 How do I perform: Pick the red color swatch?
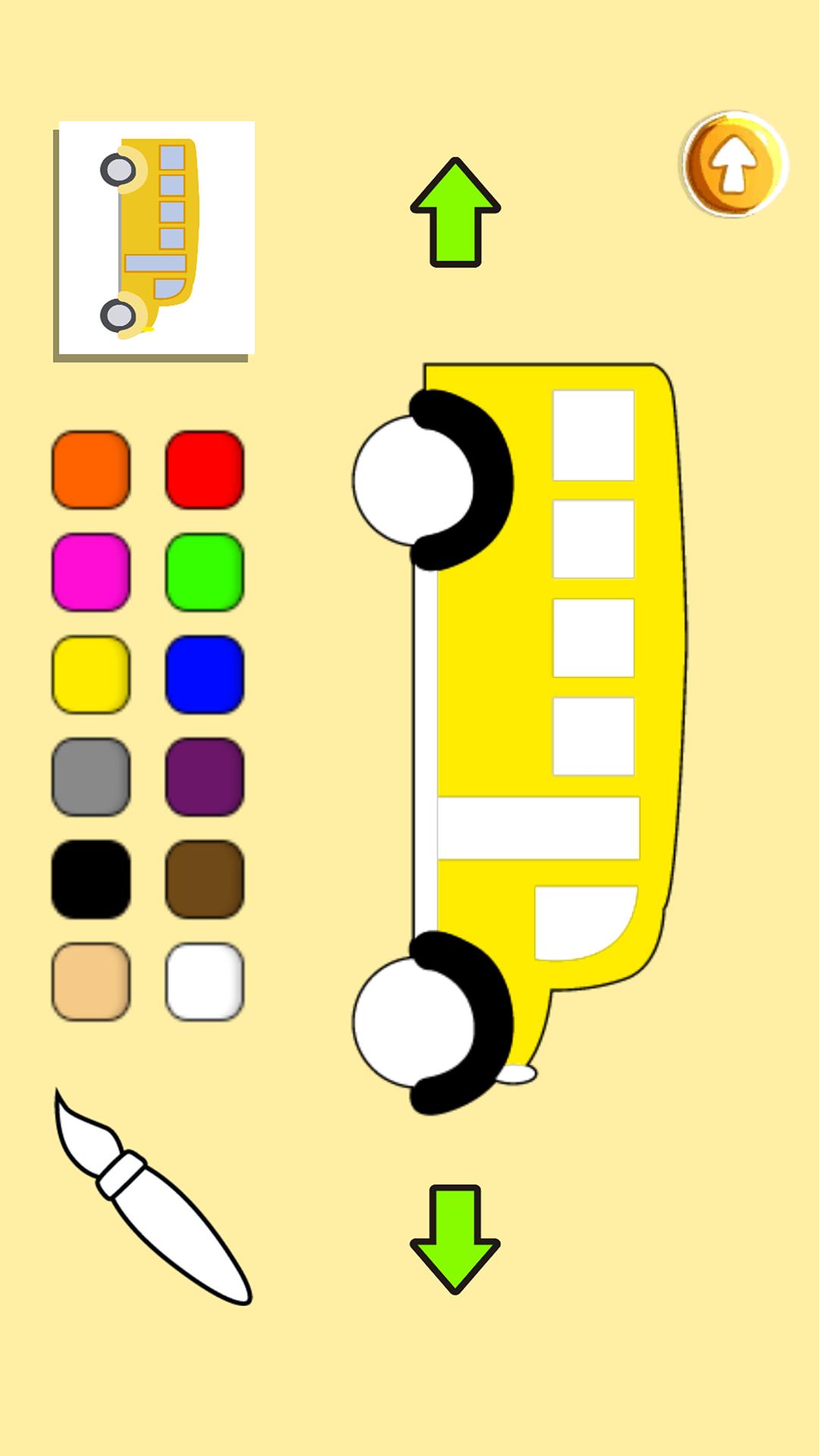(205, 469)
